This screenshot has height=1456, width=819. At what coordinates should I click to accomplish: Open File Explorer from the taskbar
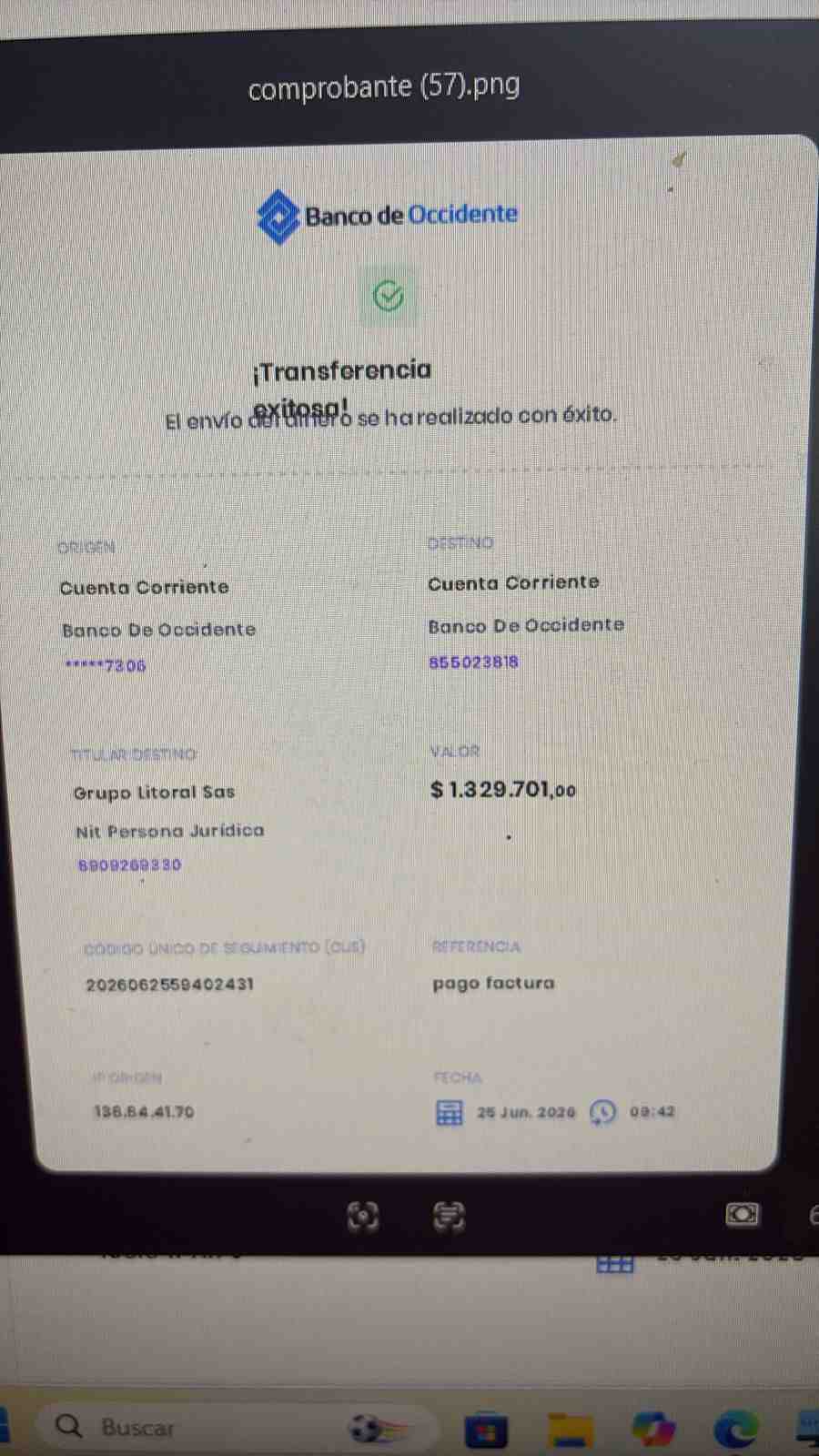tap(570, 1429)
